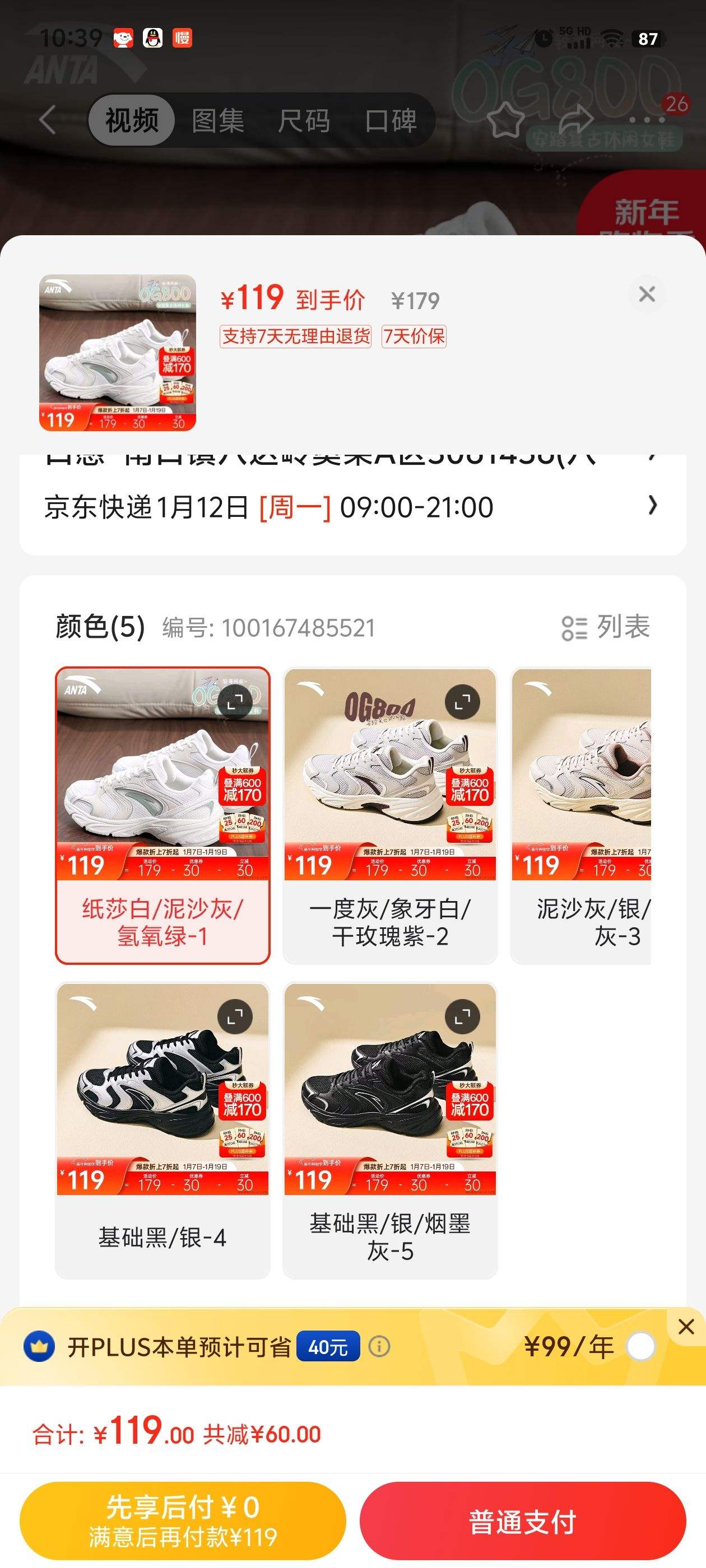Toggle the ¥99/年 PLUS membership switch
Screen dimensions: 706x1568
[640, 1347]
